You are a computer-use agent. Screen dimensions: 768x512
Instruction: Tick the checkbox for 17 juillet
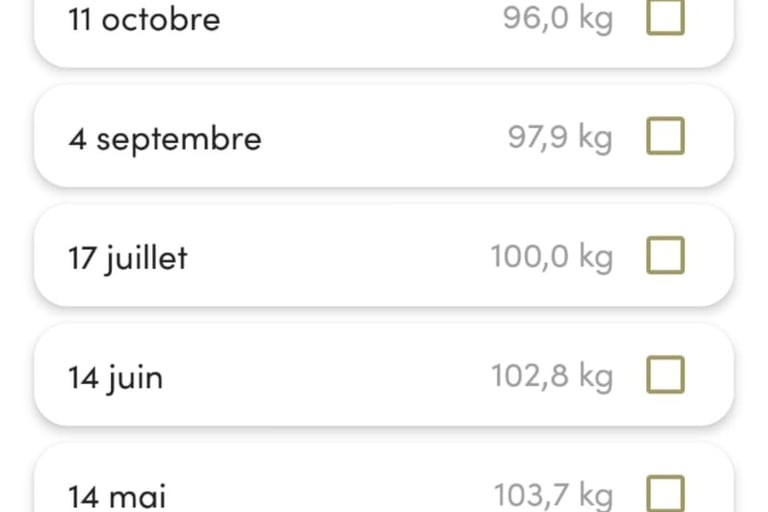coord(665,255)
